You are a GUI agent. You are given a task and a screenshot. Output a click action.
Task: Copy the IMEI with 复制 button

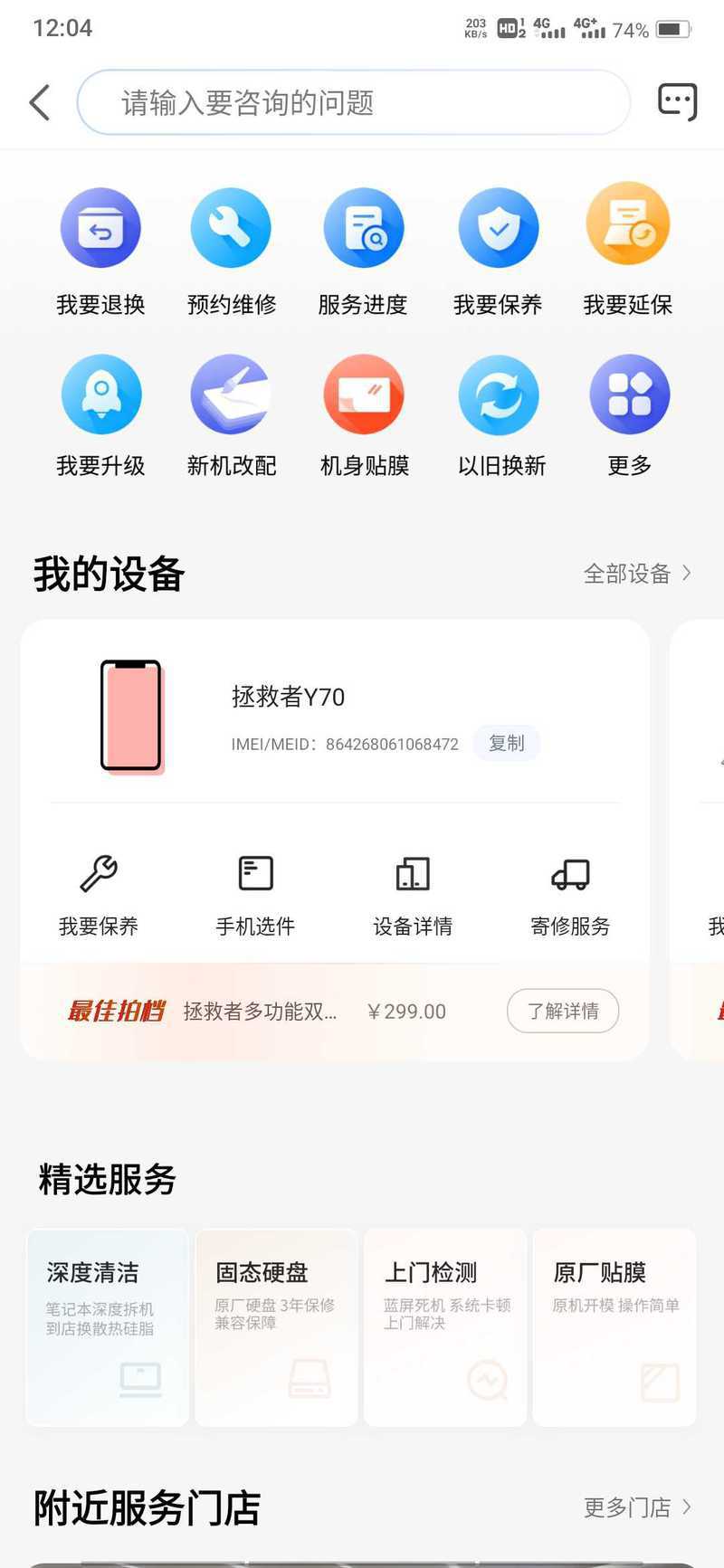tap(506, 743)
